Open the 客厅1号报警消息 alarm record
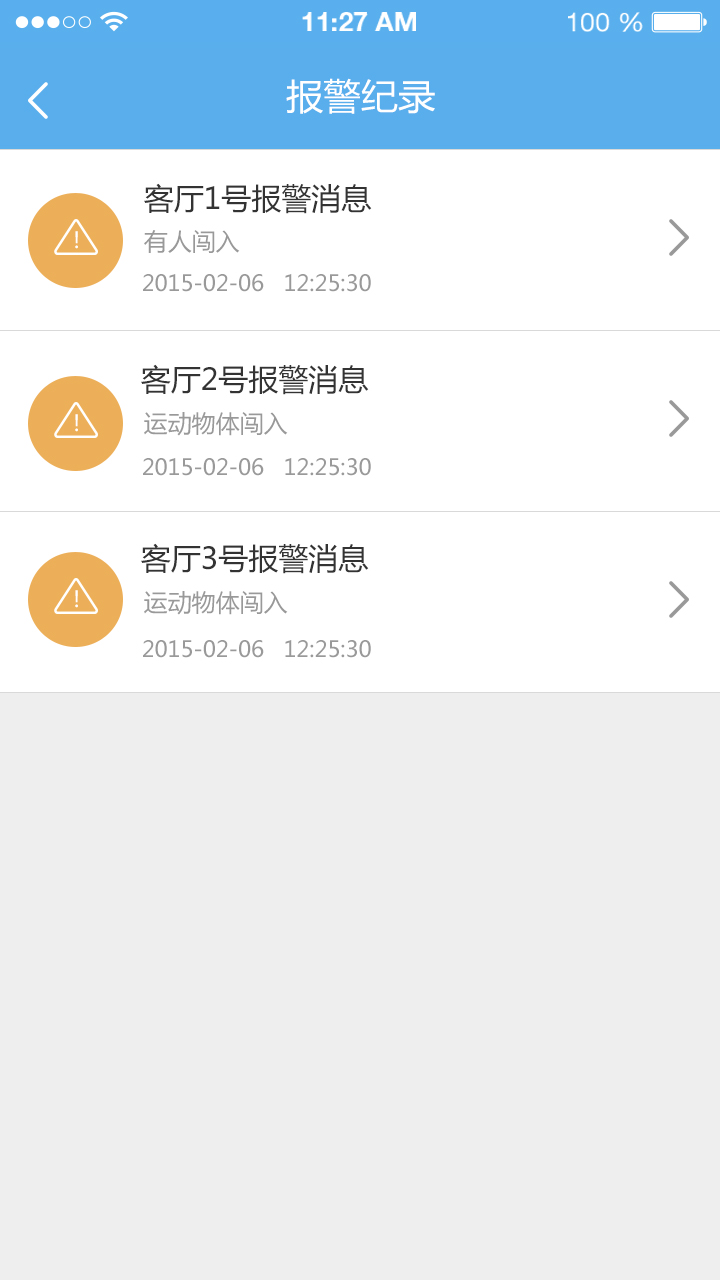Image resolution: width=720 pixels, height=1280 pixels. click(360, 240)
